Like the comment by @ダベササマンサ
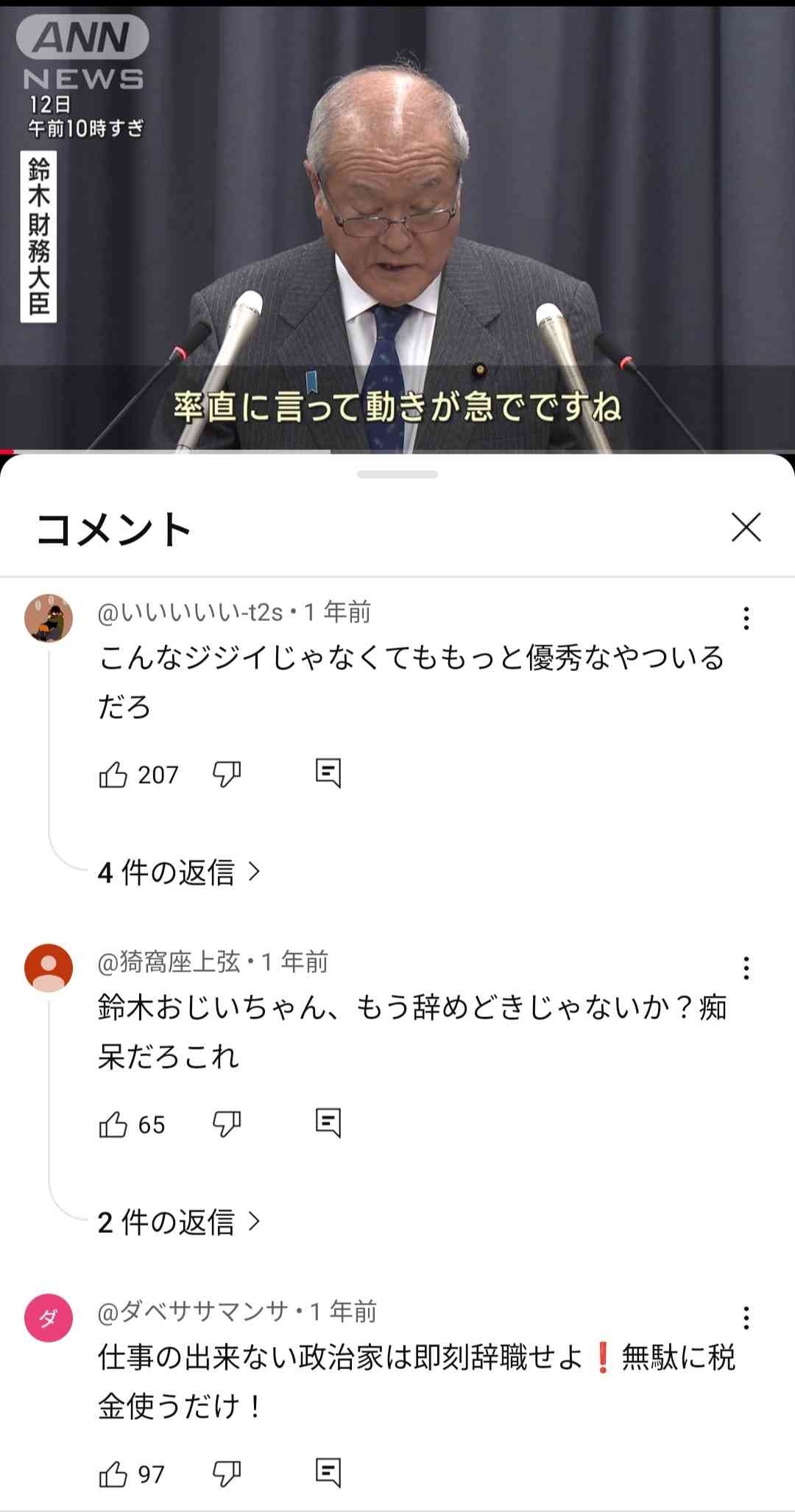Image resolution: width=795 pixels, height=1512 pixels. pyautogui.click(x=113, y=1474)
